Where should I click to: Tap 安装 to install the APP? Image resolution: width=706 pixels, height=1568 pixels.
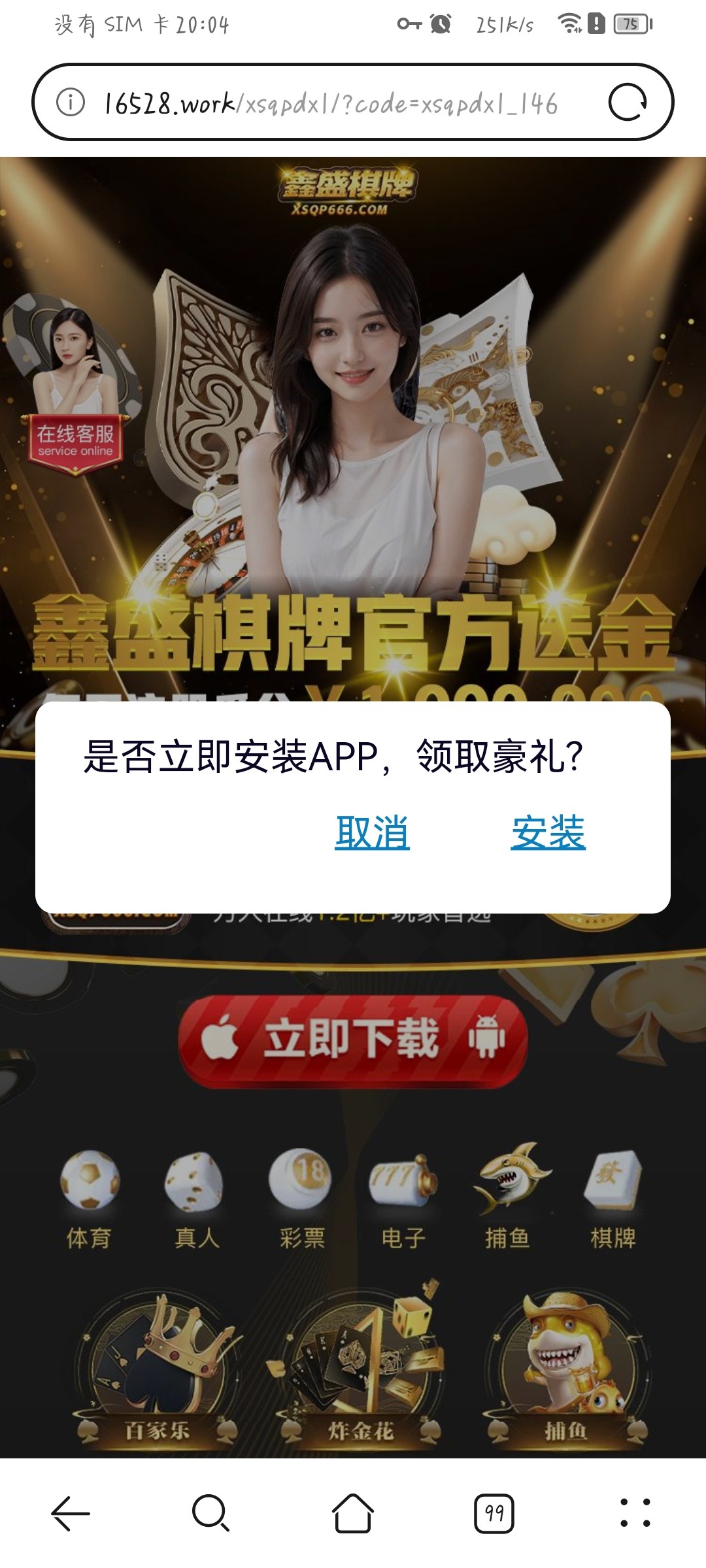548,832
